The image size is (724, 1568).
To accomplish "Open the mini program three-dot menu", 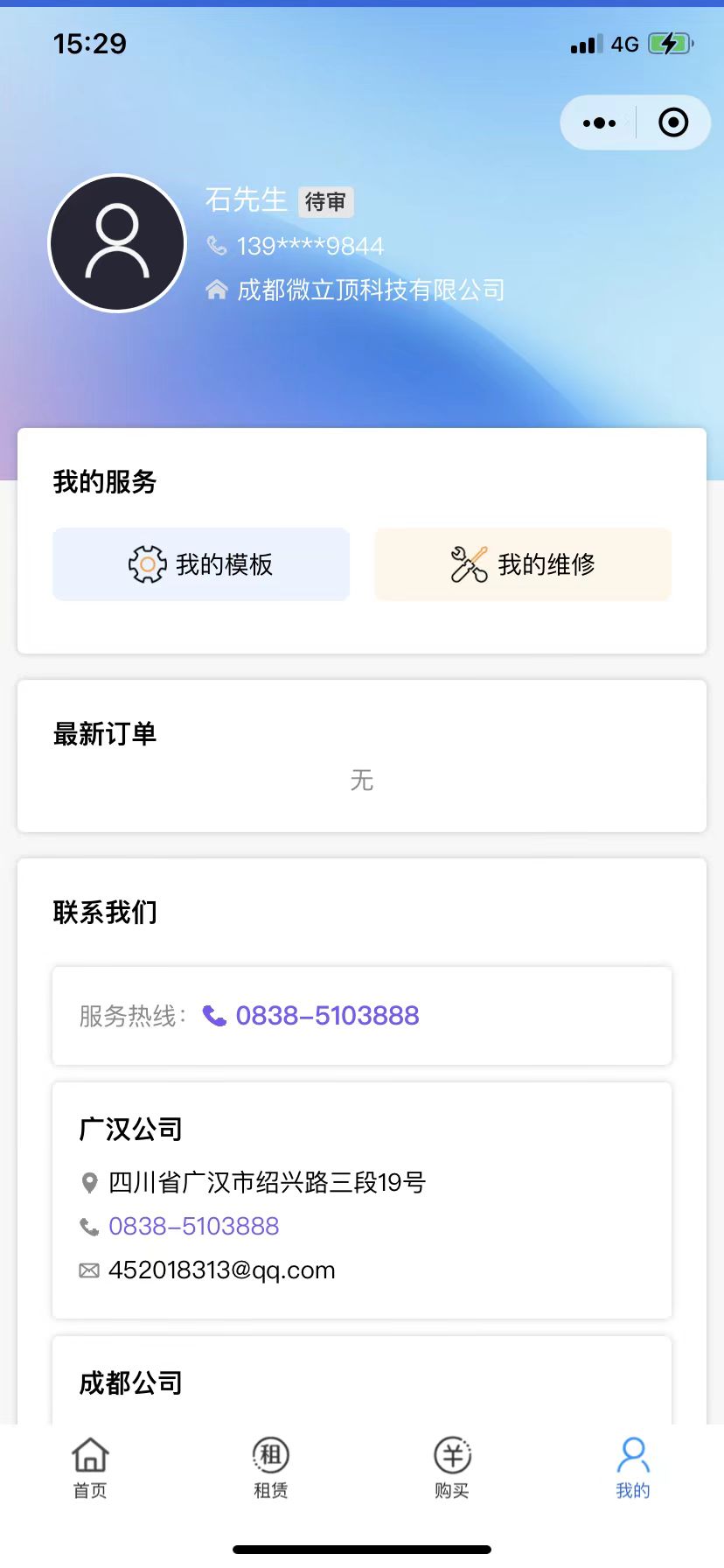I will pyautogui.click(x=599, y=123).
